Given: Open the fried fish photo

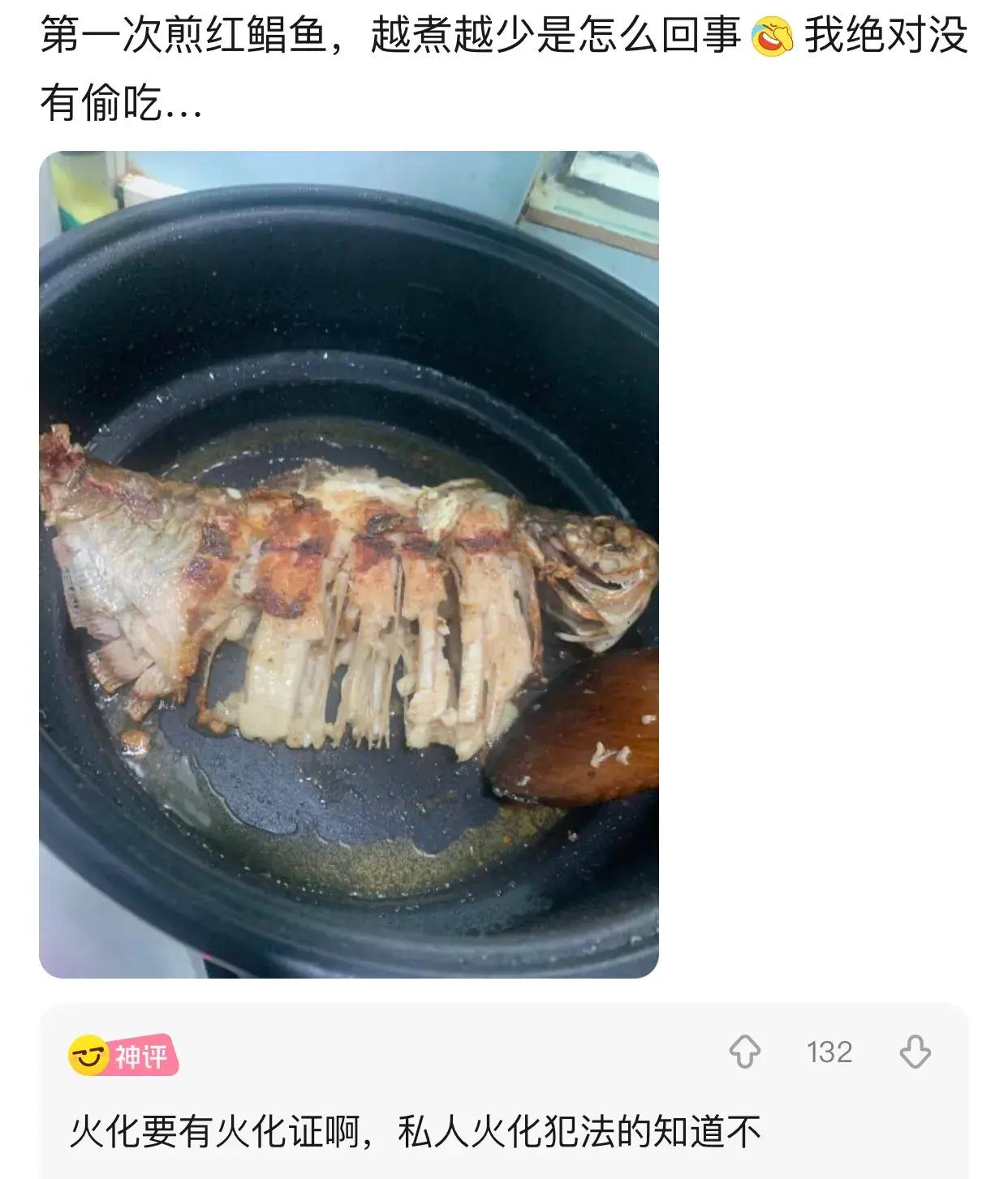Looking at the screenshot, I should [349, 564].
